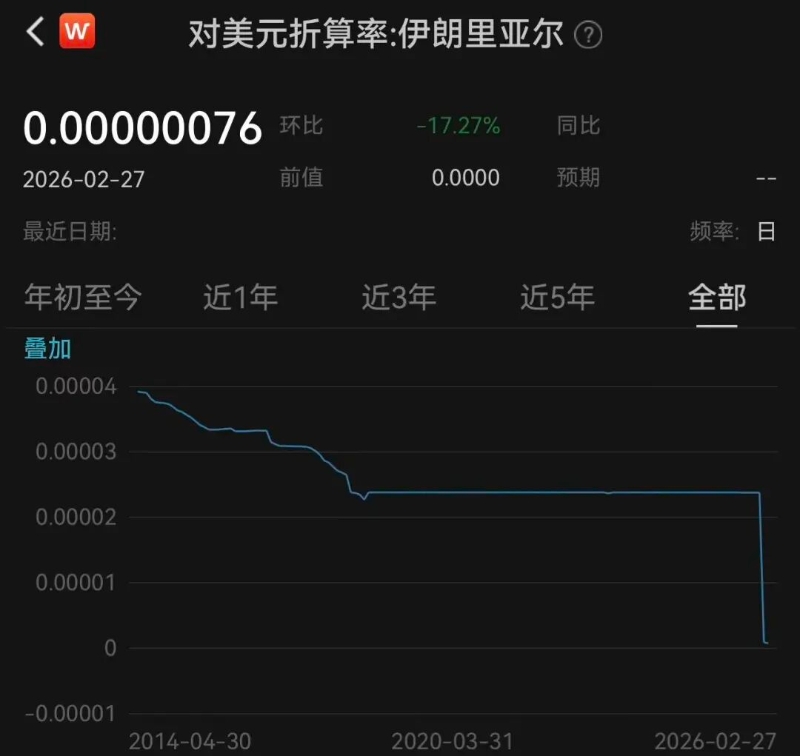Select the 全部 range tab
The height and width of the screenshot is (756, 800).
(x=716, y=297)
